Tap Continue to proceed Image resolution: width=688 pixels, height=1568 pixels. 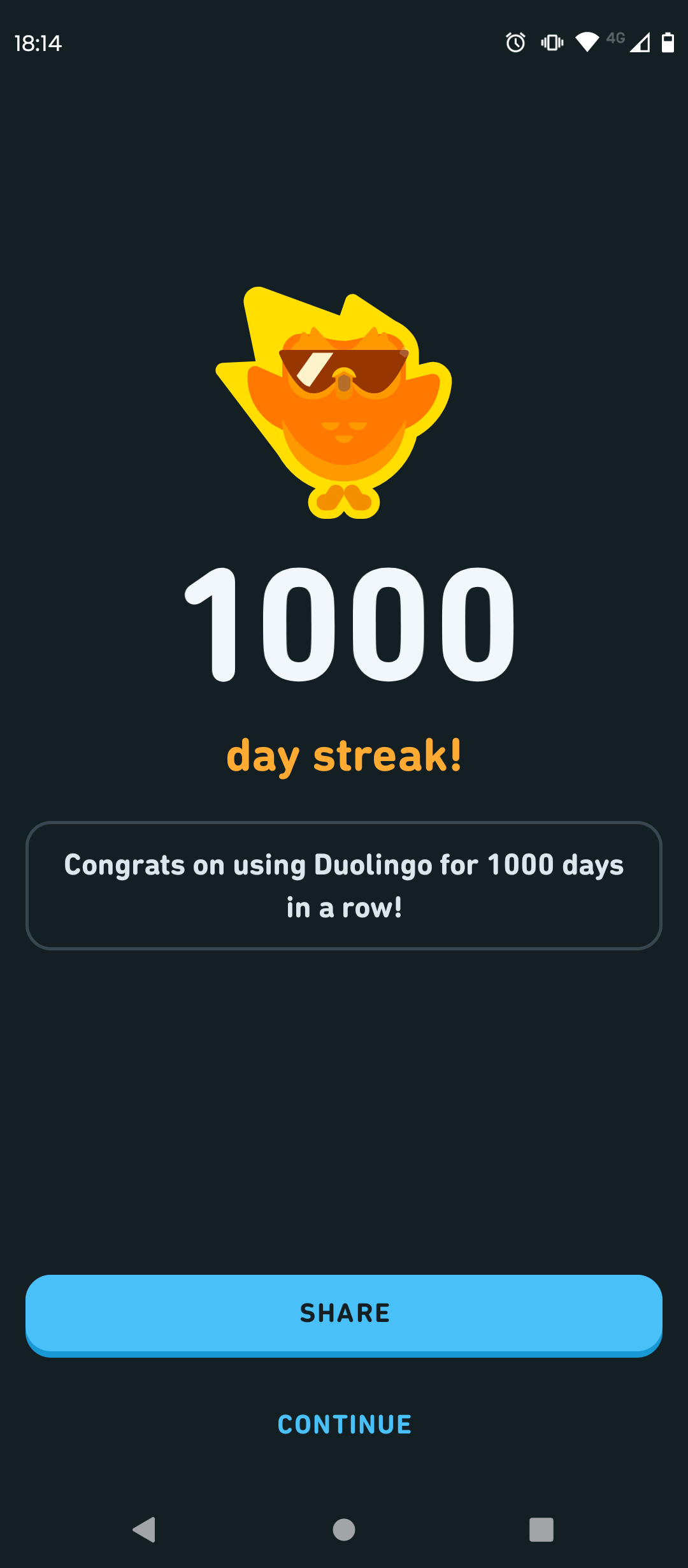pyautogui.click(x=344, y=1425)
